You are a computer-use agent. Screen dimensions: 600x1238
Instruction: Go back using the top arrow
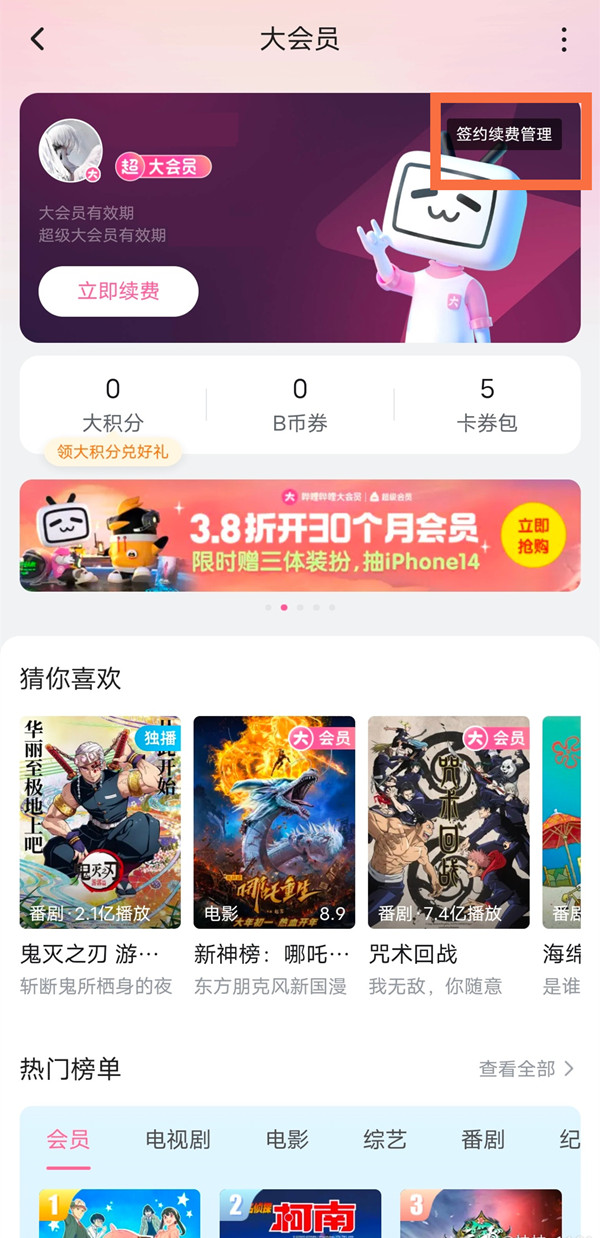click(x=38, y=40)
